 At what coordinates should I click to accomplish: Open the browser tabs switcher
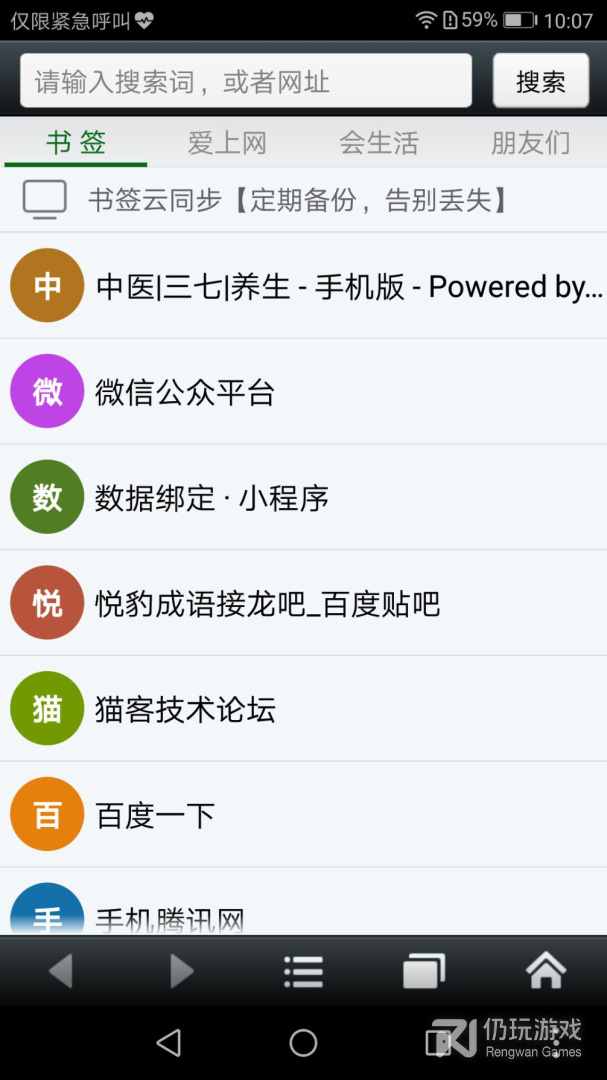[424, 971]
